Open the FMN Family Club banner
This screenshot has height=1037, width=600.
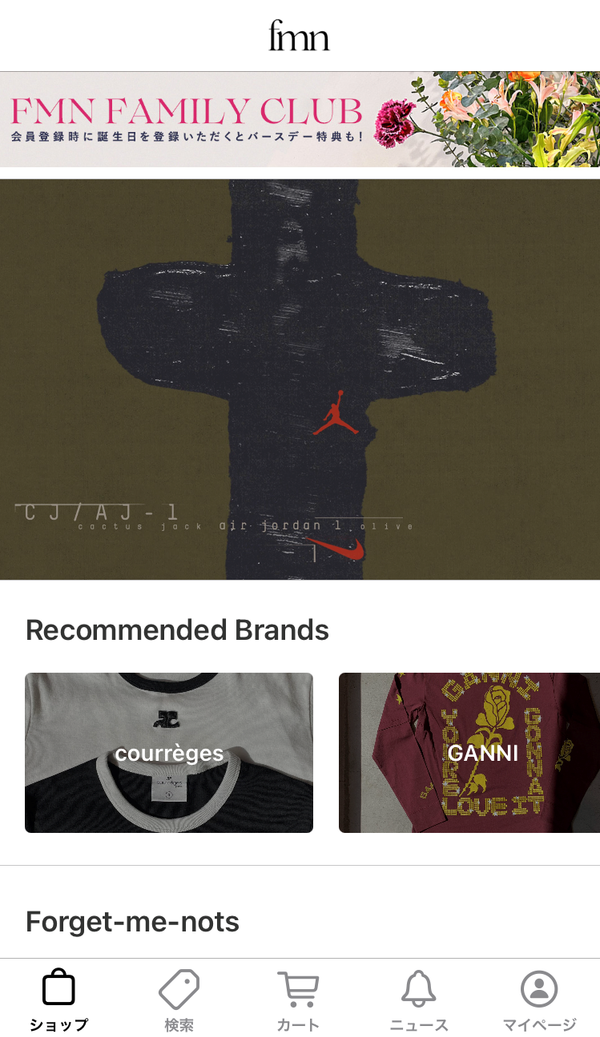[x=300, y=119]
